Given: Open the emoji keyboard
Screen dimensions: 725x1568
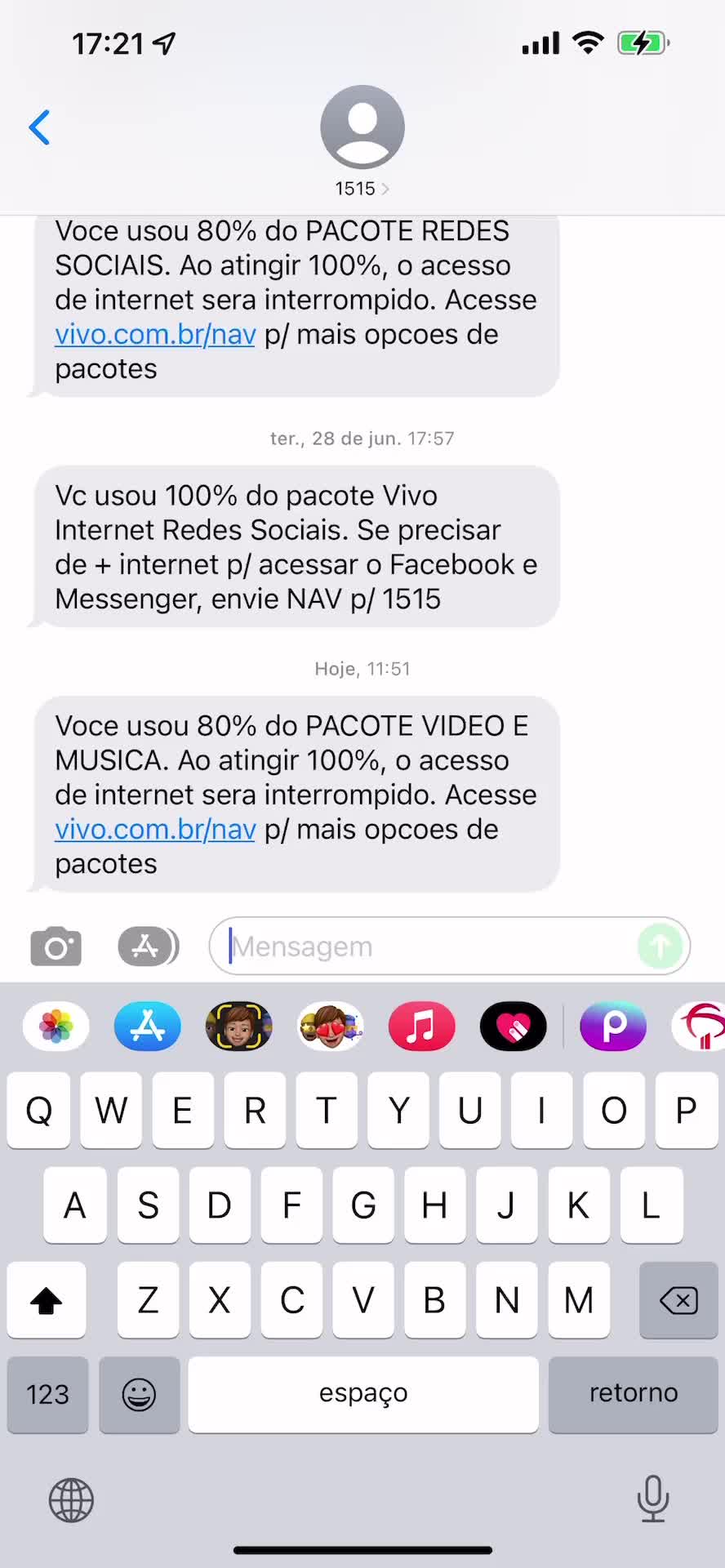Looking at the screenshot, I should pyautogui.click(x=139, y=1393).
